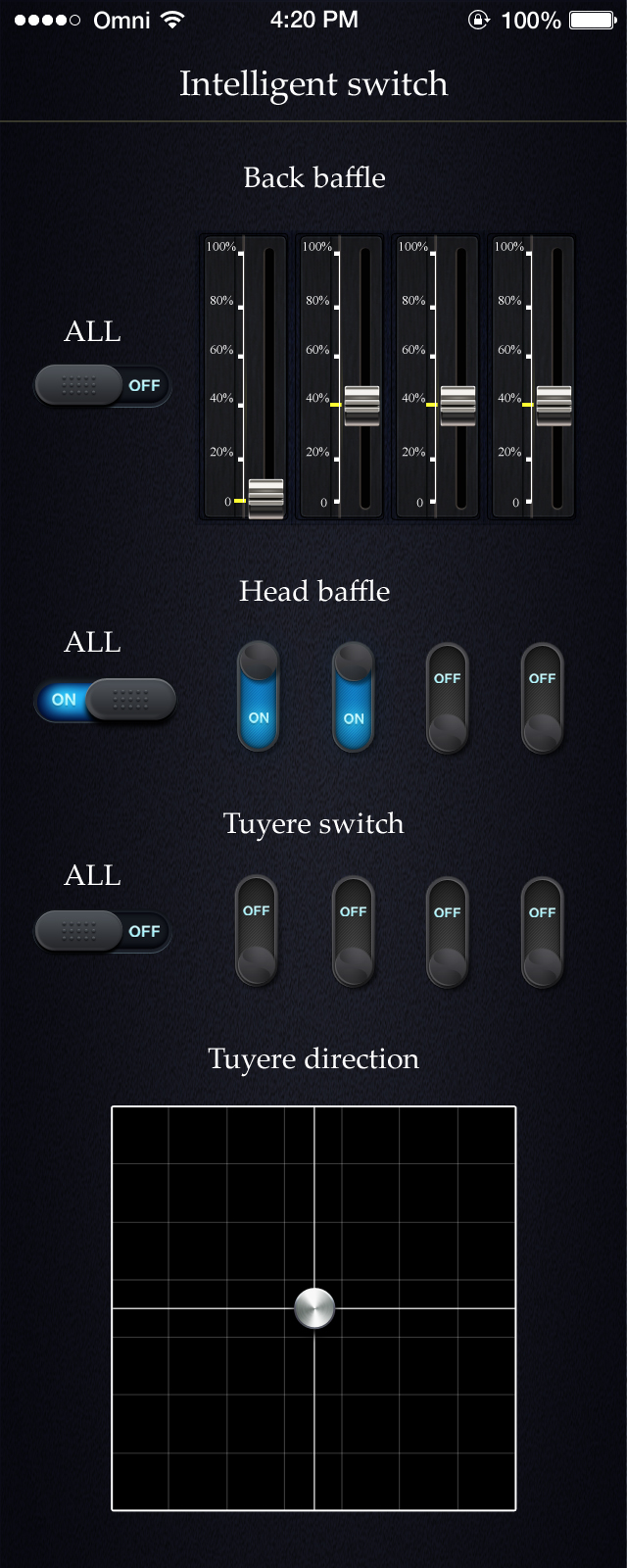The height and width of the screenshot is (1568, 627).
Task: Enable the third Head baffle toggle
Action: (448, 698)
